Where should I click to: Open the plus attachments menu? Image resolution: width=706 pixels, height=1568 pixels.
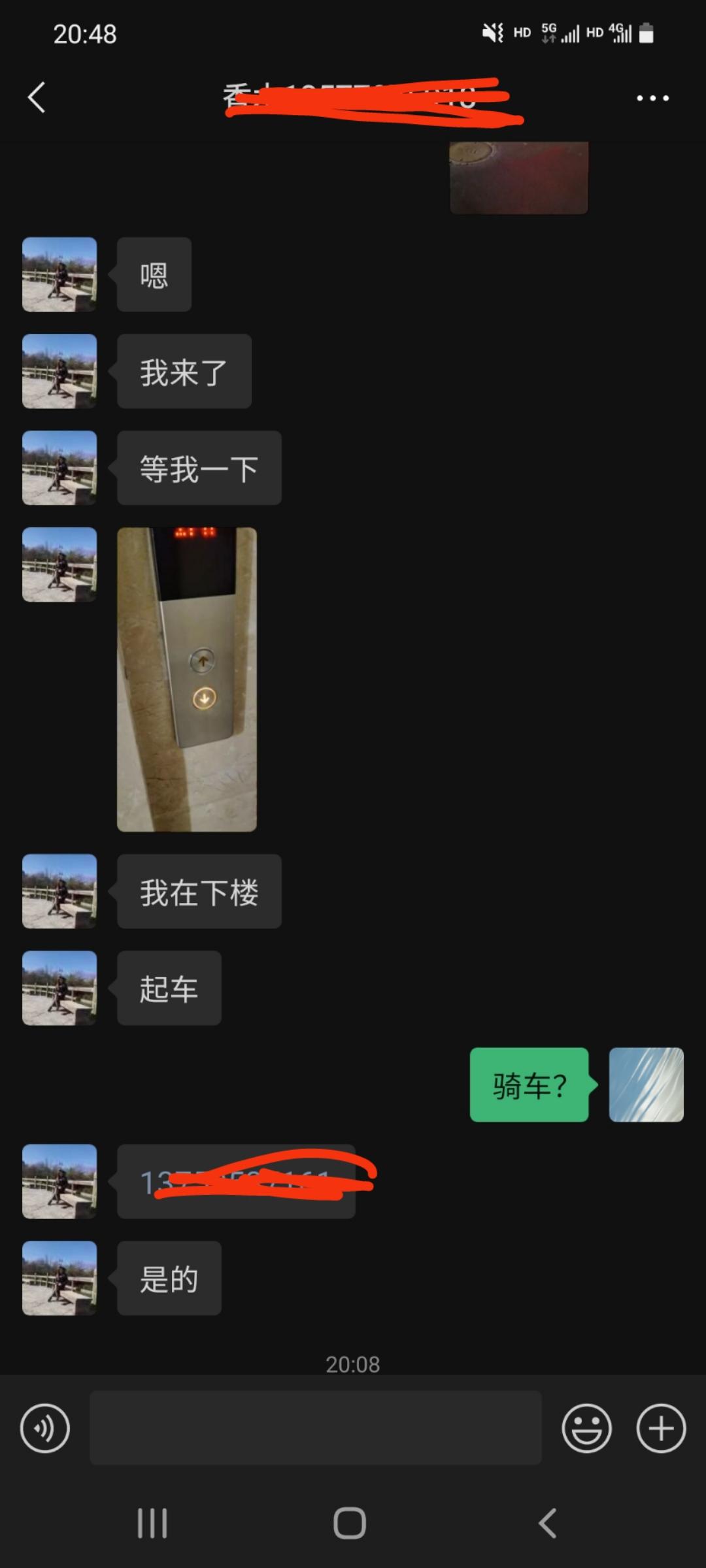[x=661, y=1428]
